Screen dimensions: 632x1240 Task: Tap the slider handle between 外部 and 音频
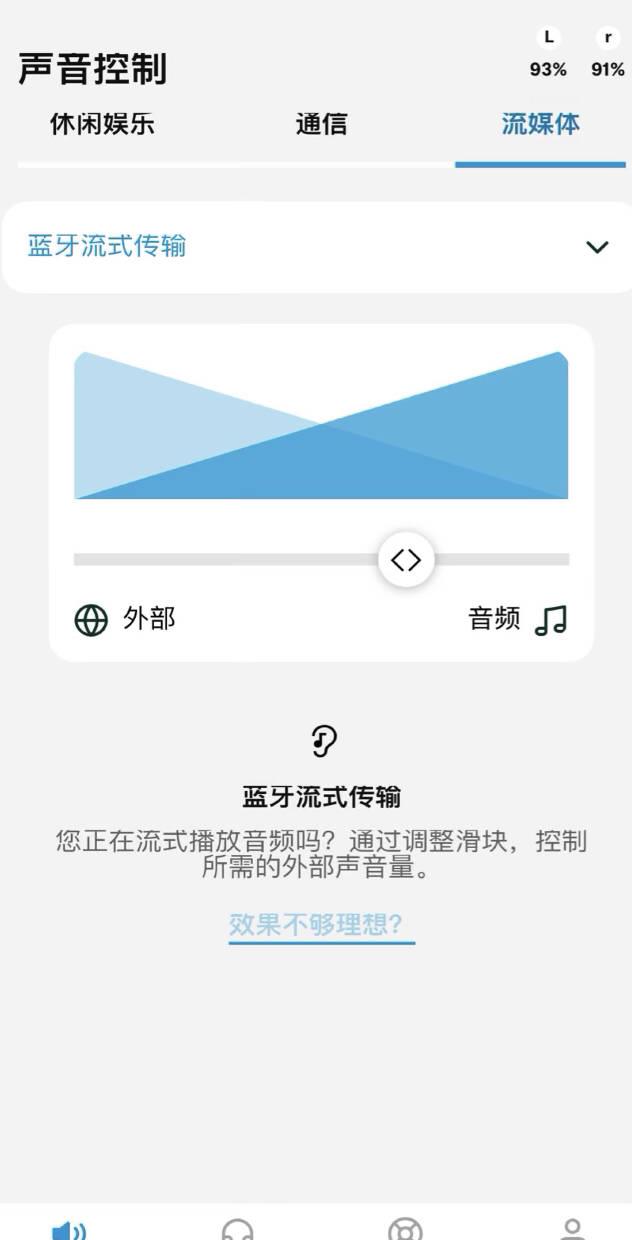point(406,560)
